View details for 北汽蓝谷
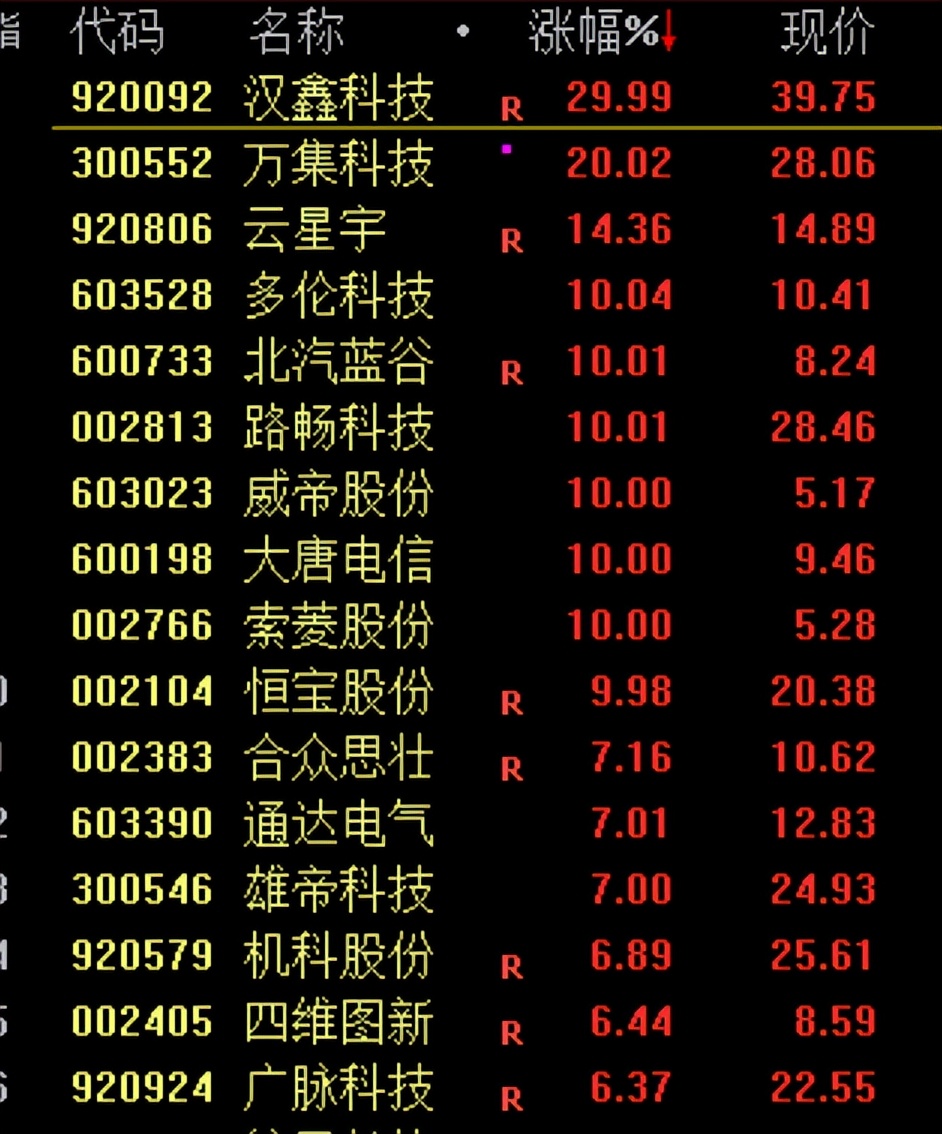This screenshot has height=1134, width=942. coord(338,362)
